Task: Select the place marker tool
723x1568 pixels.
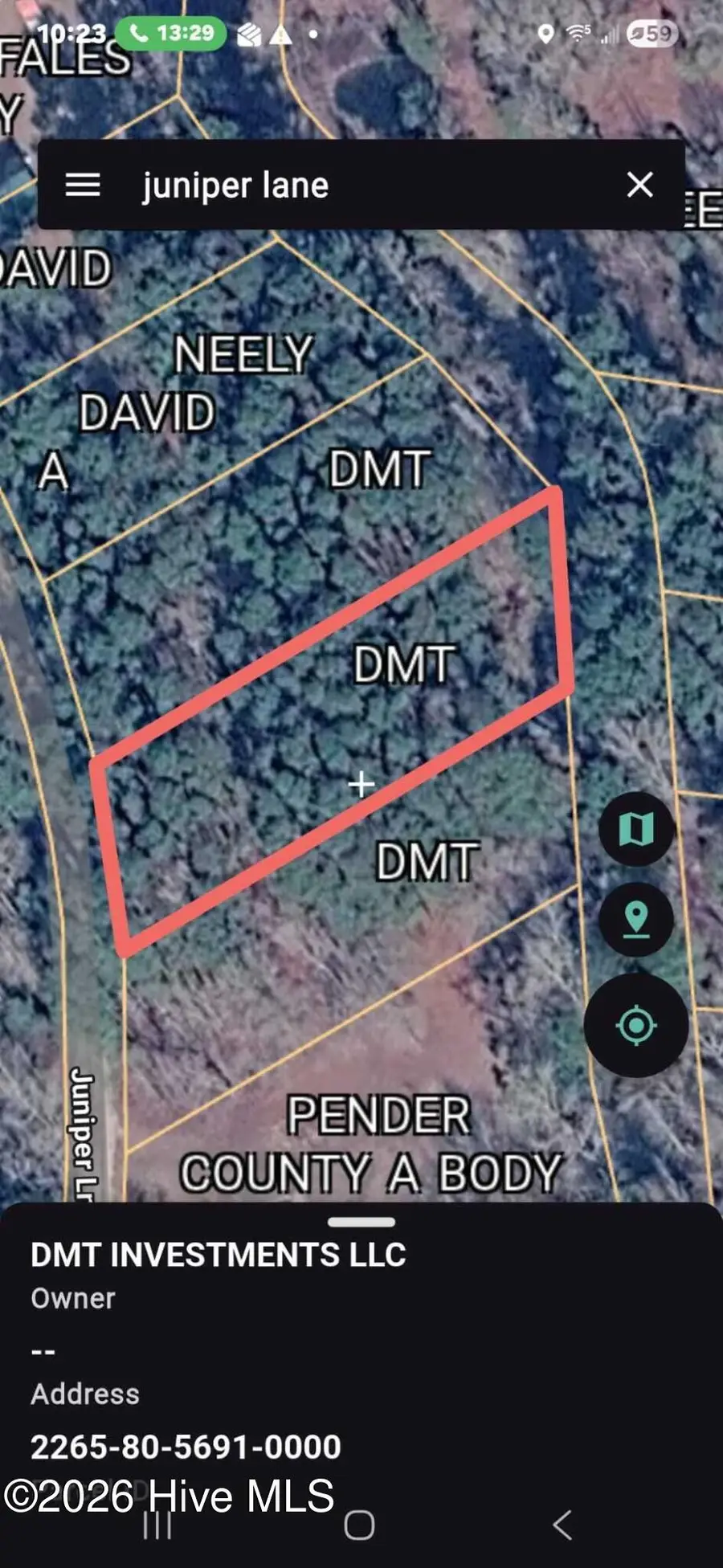Action: pos(636,921)
